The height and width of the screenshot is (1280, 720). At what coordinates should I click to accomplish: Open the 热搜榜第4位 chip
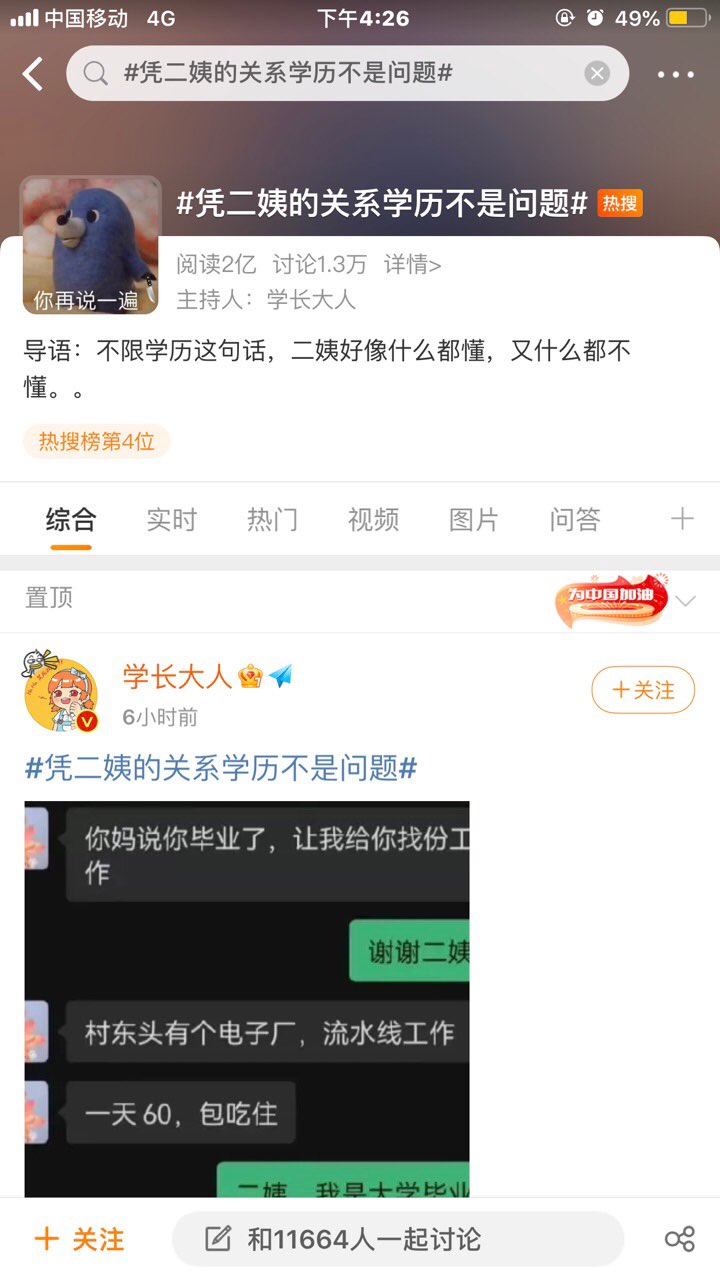tap(97, 441)
